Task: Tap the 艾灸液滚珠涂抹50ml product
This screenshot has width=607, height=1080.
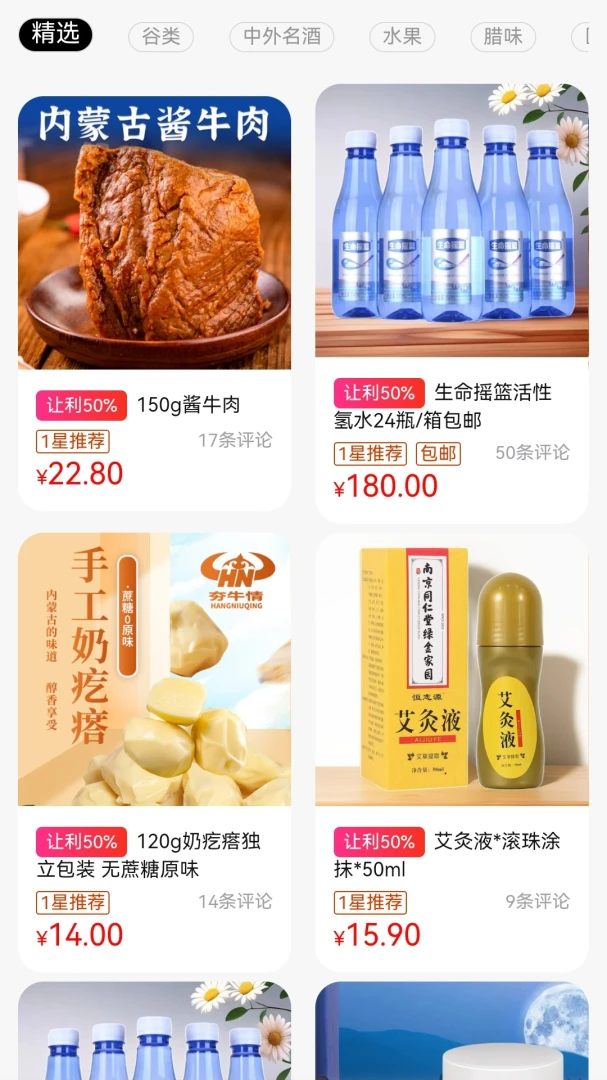Action: coord(452,752)
